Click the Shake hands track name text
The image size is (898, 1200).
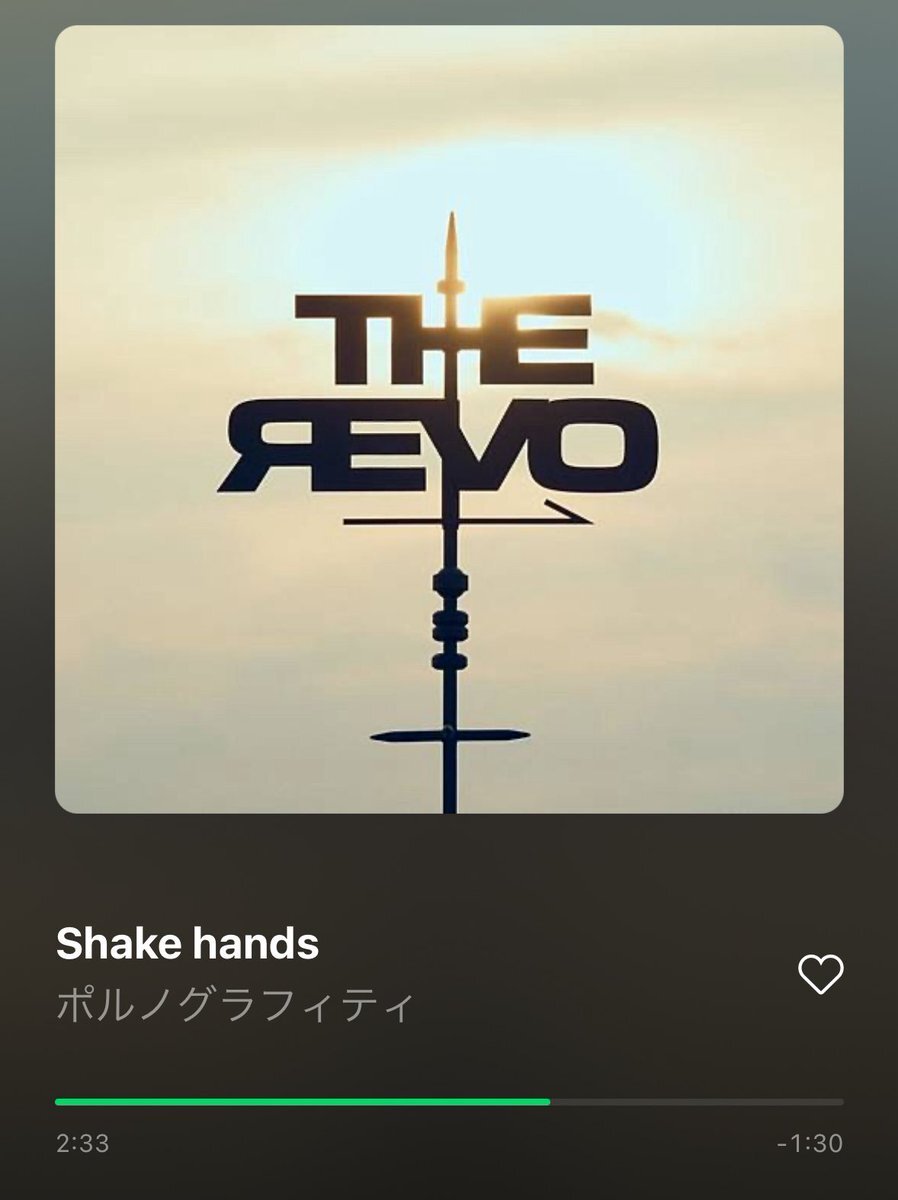pos(187,941)
